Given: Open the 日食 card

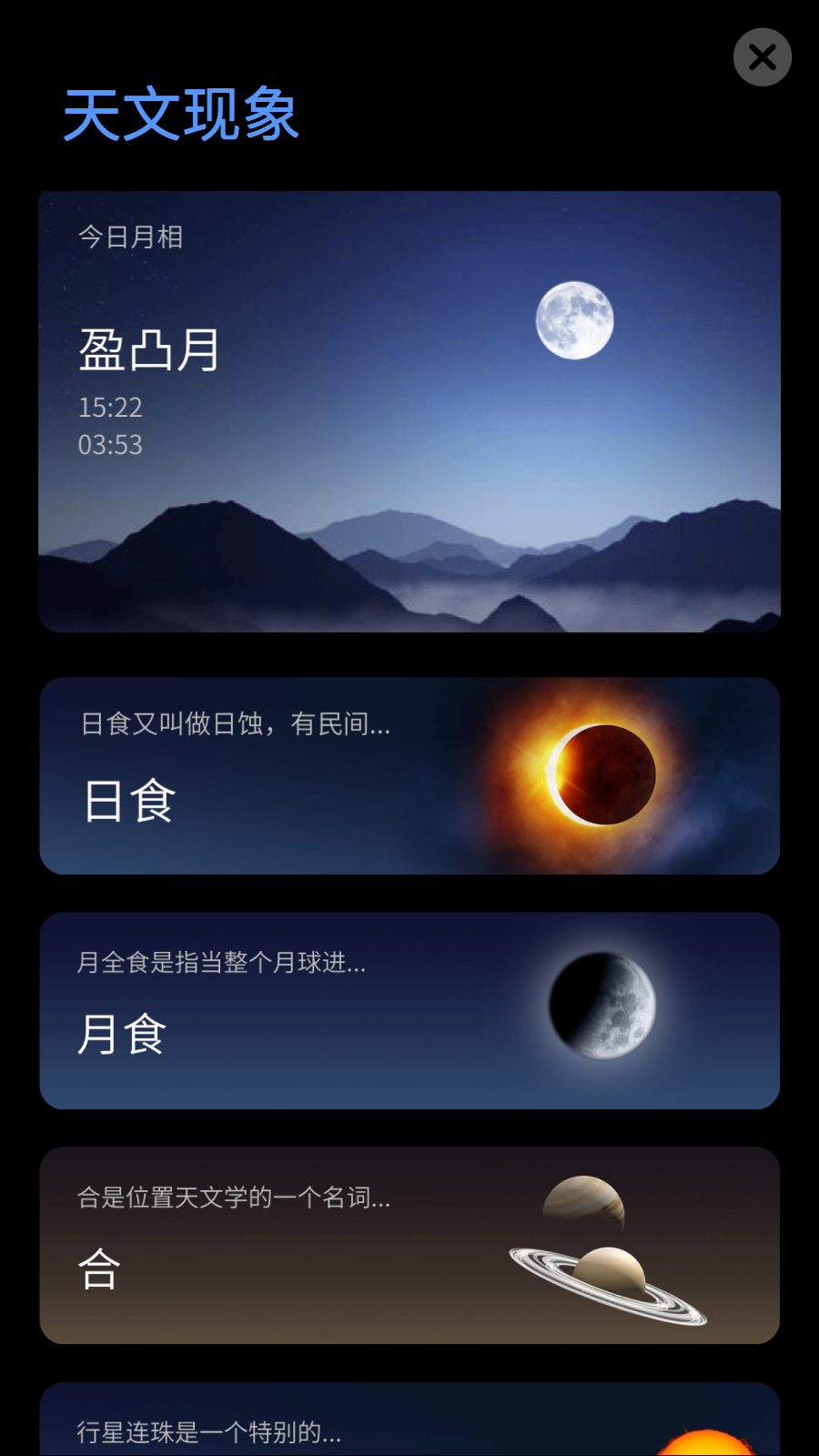Looking at the screenshot, I should (409, 775).
